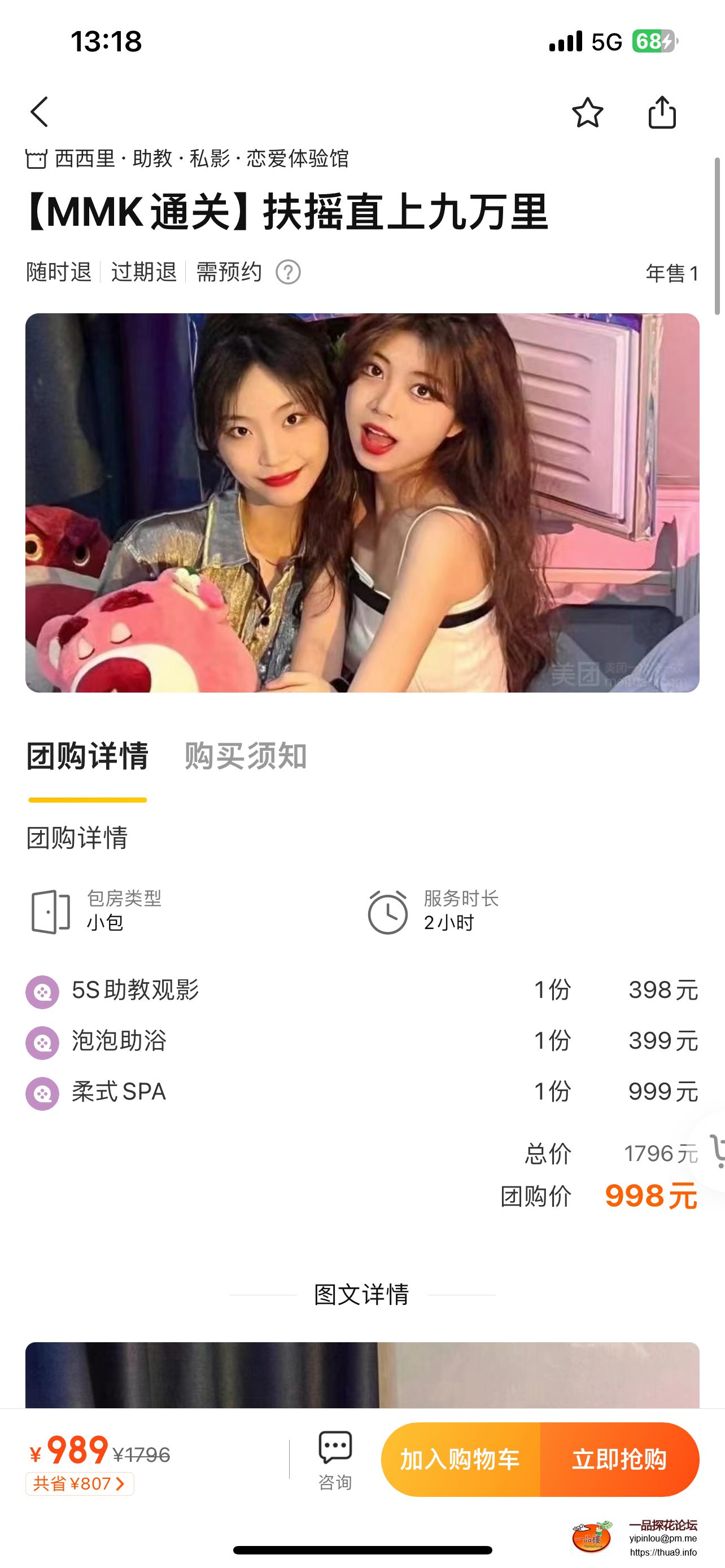Favorite this deal with the star icon

[587, 113]
